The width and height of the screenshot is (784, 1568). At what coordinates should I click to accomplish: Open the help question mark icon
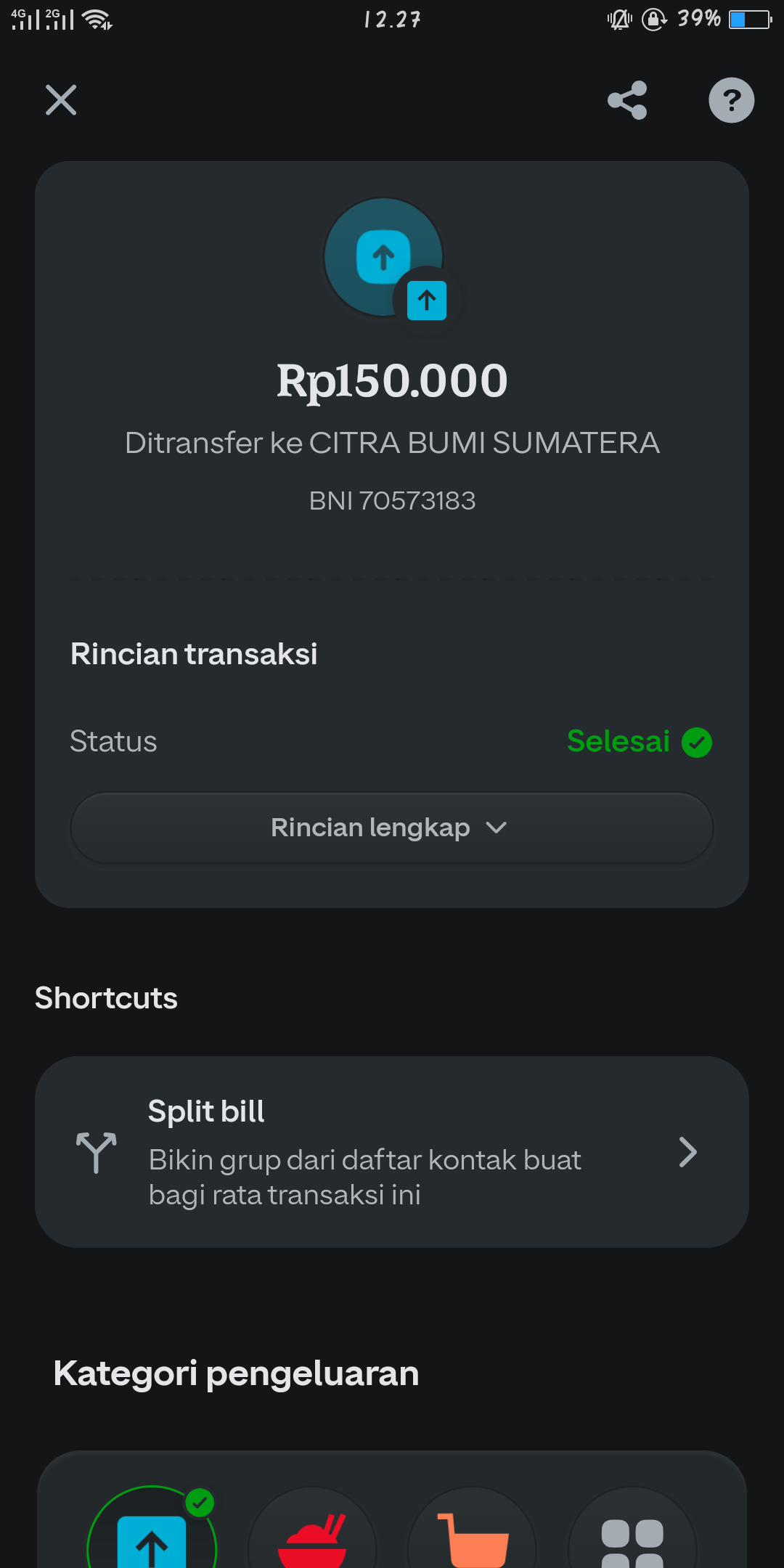click(731, 100)
